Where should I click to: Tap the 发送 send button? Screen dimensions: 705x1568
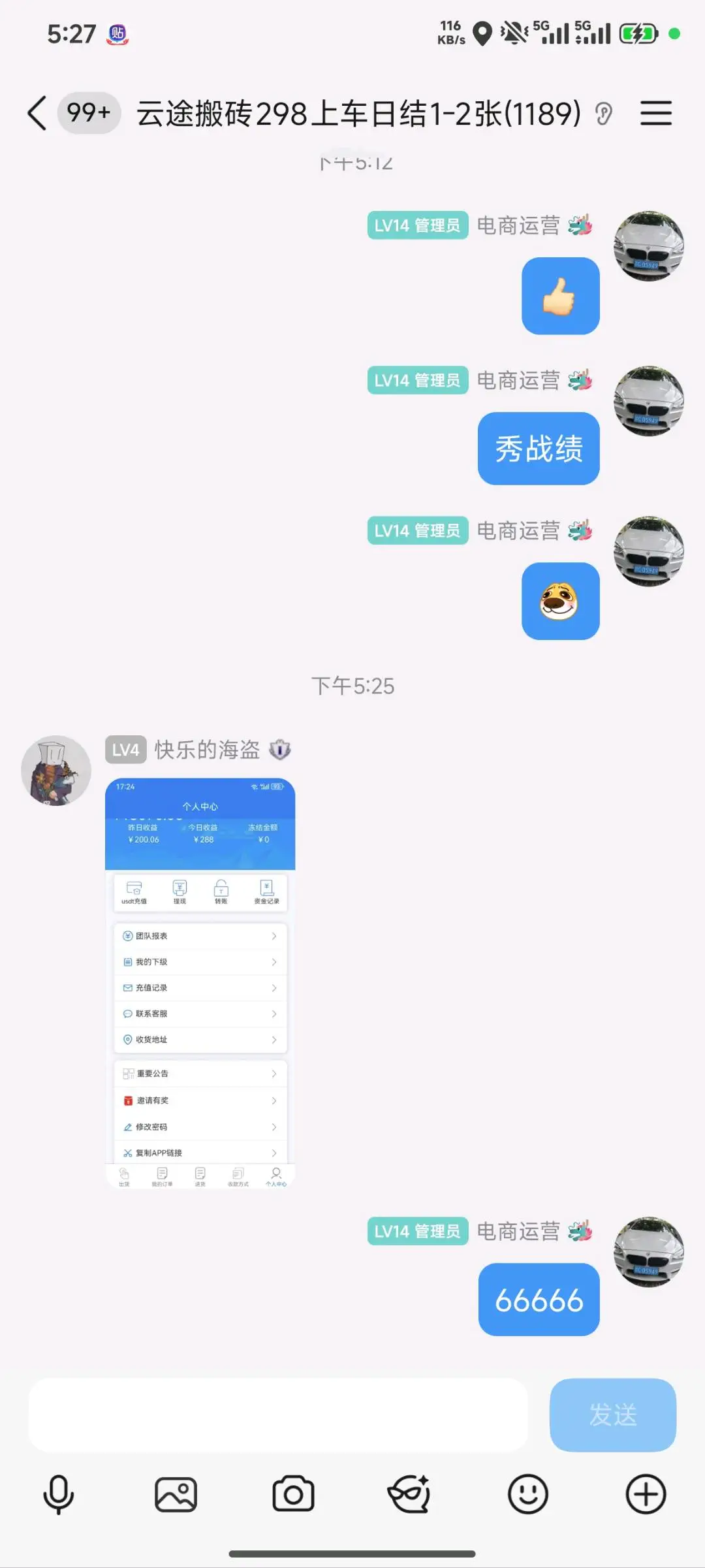tap(612, 1415)
